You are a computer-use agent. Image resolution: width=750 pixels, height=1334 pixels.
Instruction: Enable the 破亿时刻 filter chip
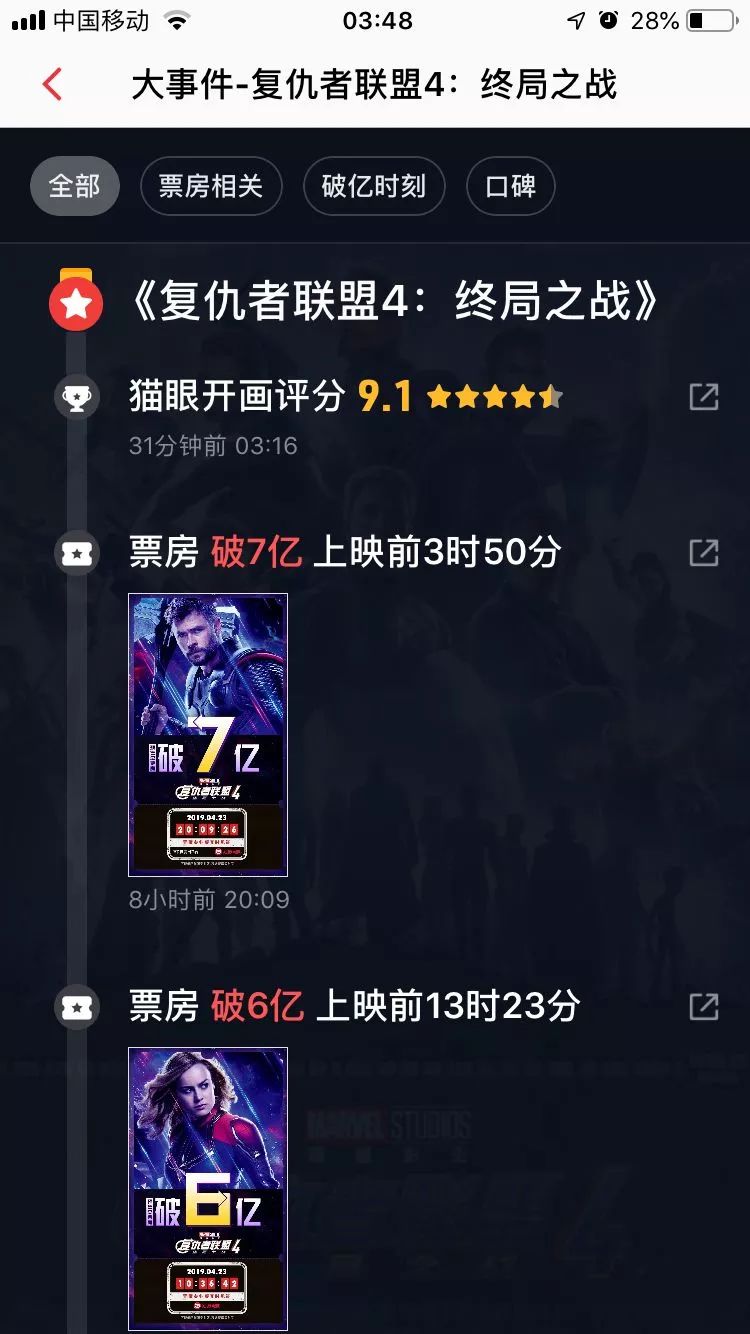374,186
